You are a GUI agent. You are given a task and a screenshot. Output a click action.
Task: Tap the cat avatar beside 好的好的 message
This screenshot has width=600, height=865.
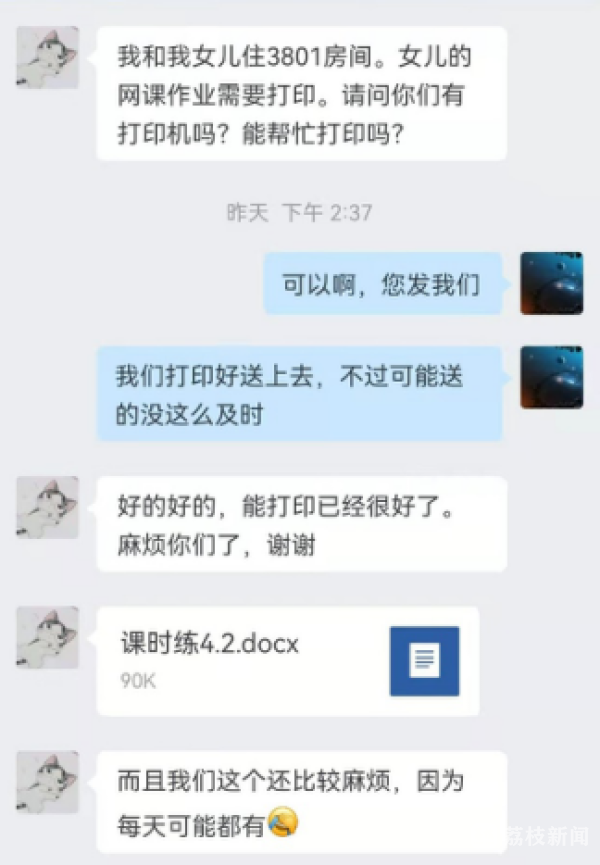(x=47, y=508)
